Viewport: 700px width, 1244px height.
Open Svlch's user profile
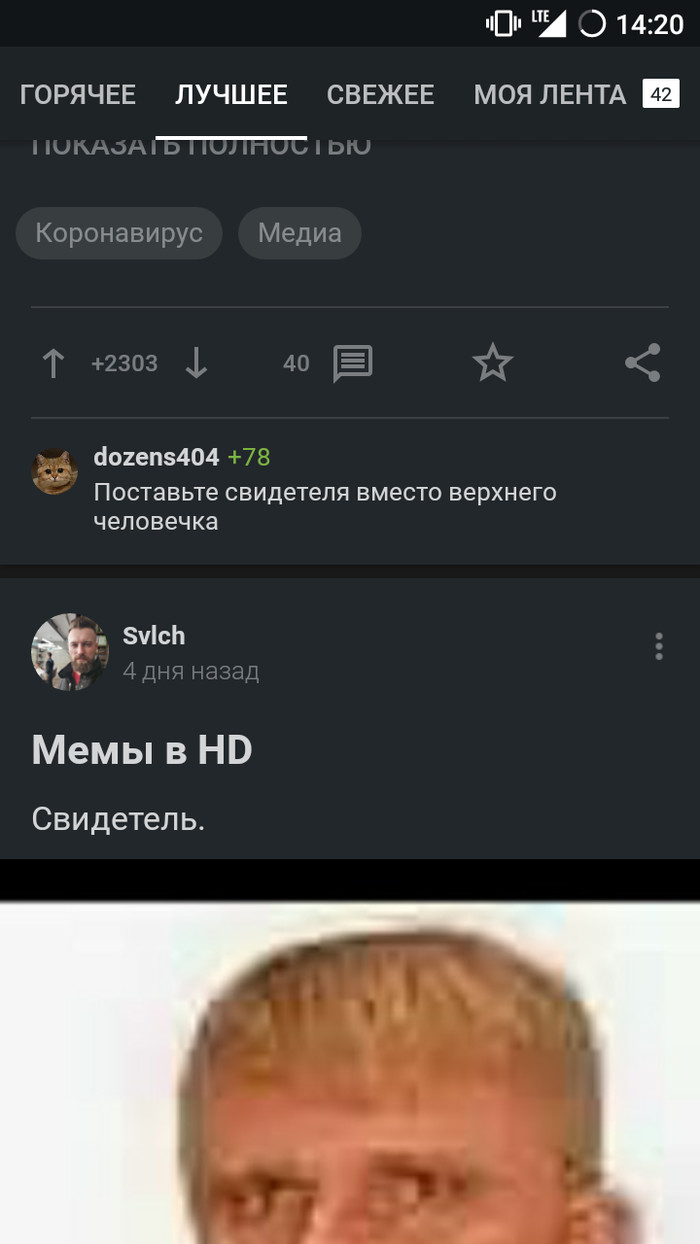click(x=154, y=635)
